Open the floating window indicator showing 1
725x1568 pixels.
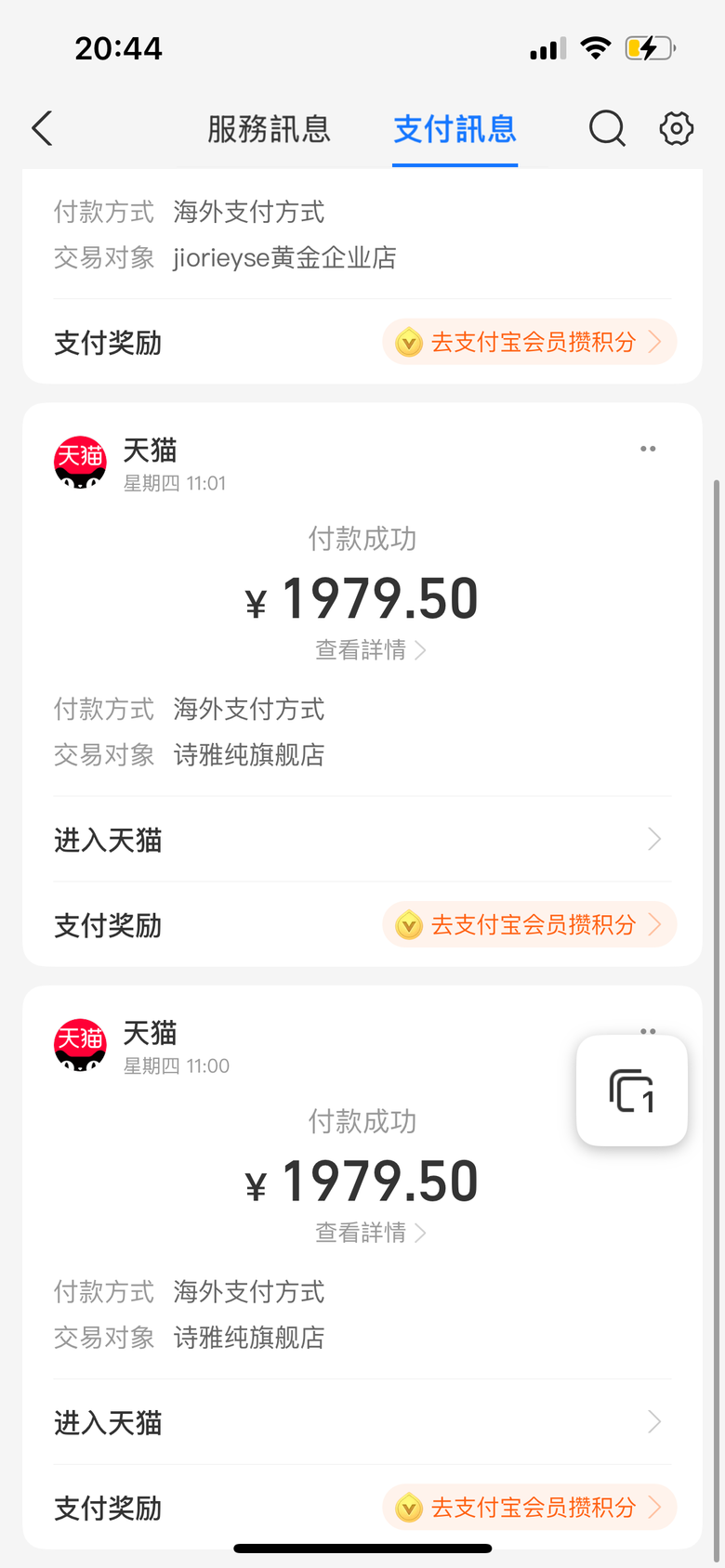coord(631,1091)
